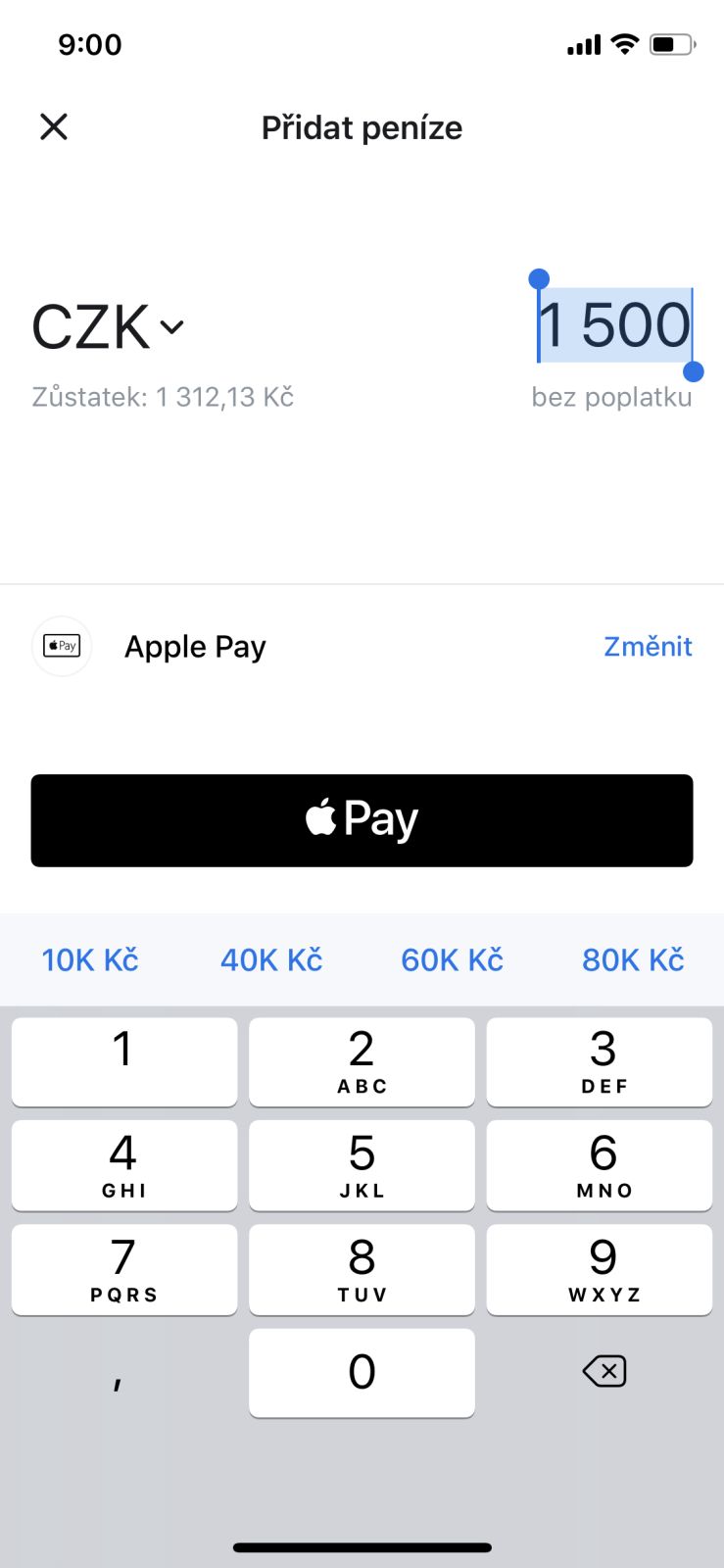Select the 10K Kč quick amount

pos(90,960)
